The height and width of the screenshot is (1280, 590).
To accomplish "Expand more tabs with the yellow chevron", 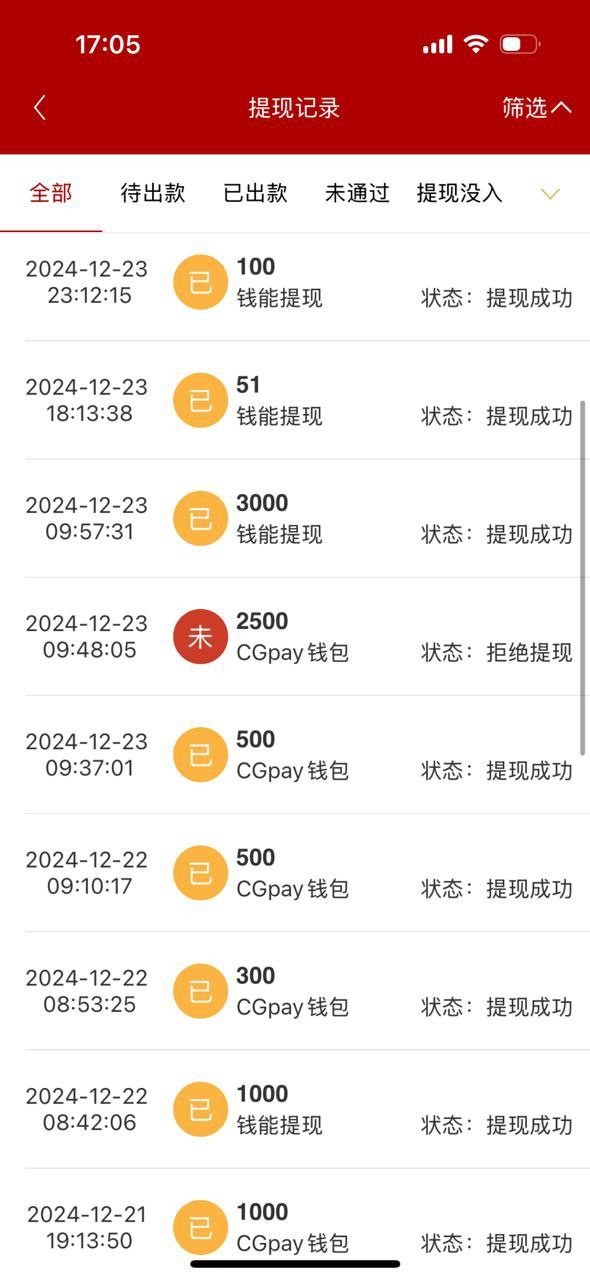I will point(550,194).
